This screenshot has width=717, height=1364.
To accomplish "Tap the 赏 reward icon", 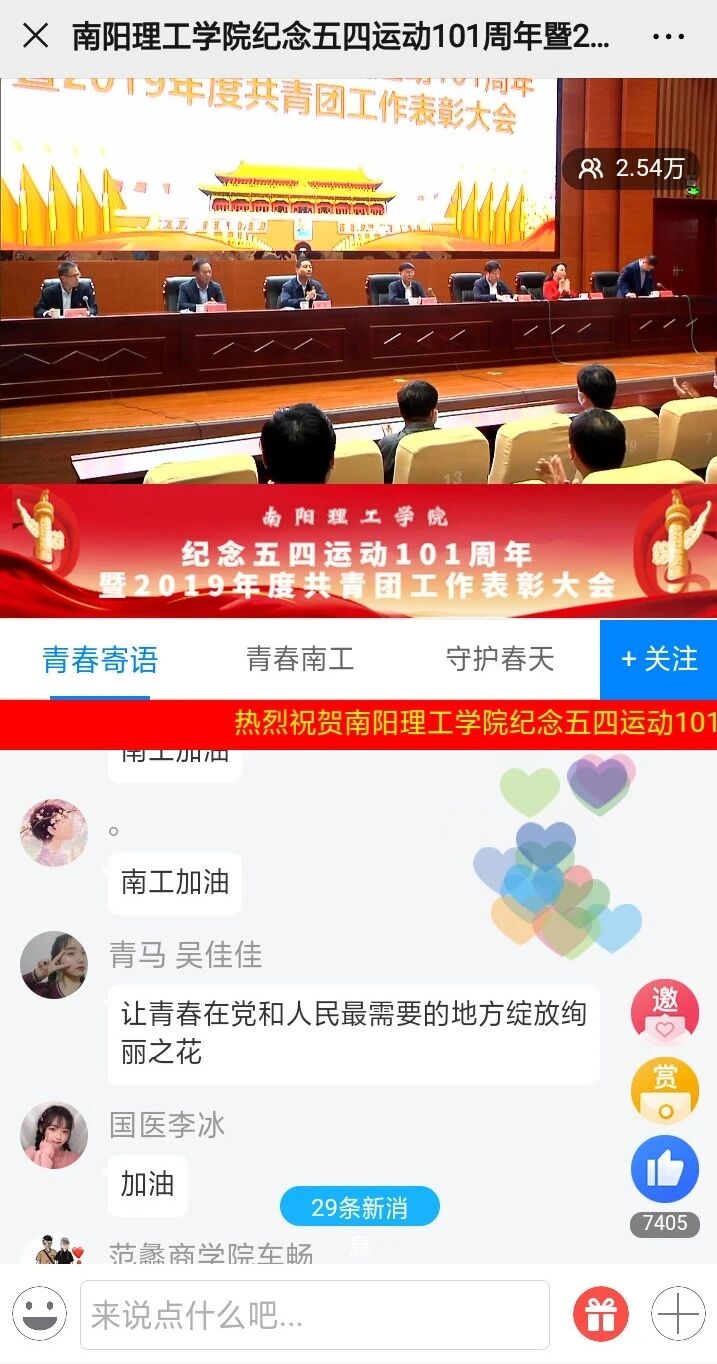I will tap(664, 1089).
